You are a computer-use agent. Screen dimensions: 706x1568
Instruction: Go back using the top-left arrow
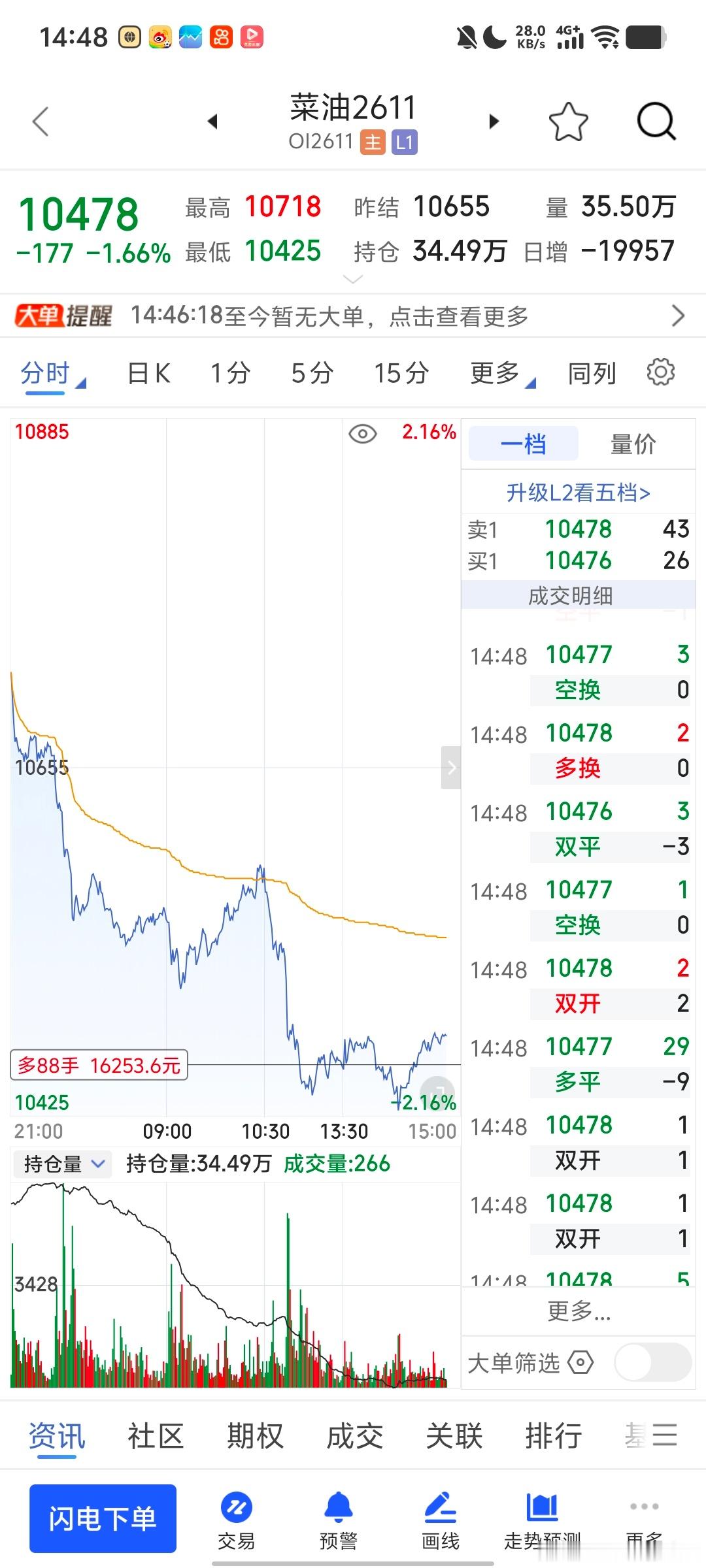(41, 122)
